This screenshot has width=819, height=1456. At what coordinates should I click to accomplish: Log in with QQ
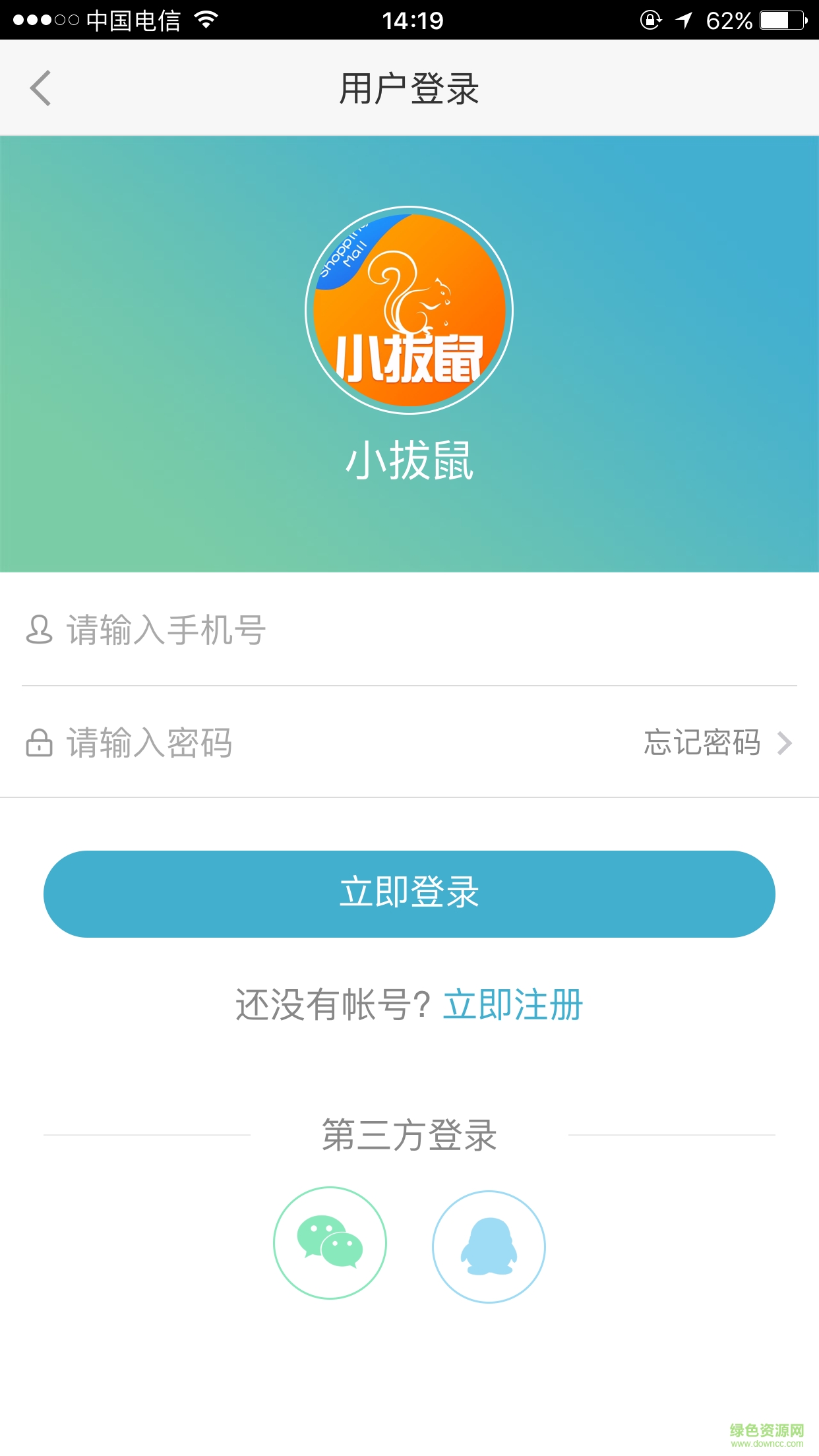click(x=489, y=1246)
